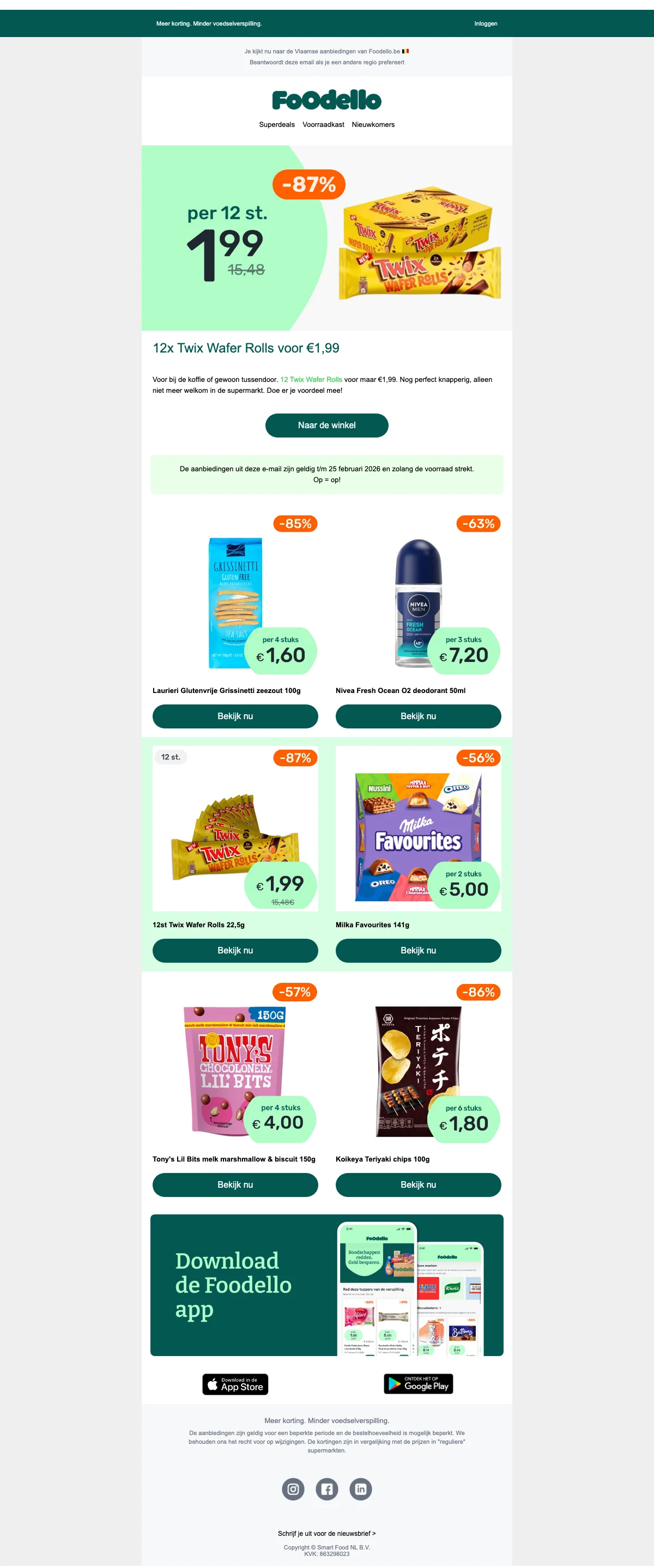Open the Superdeals link

click(276, 125)
